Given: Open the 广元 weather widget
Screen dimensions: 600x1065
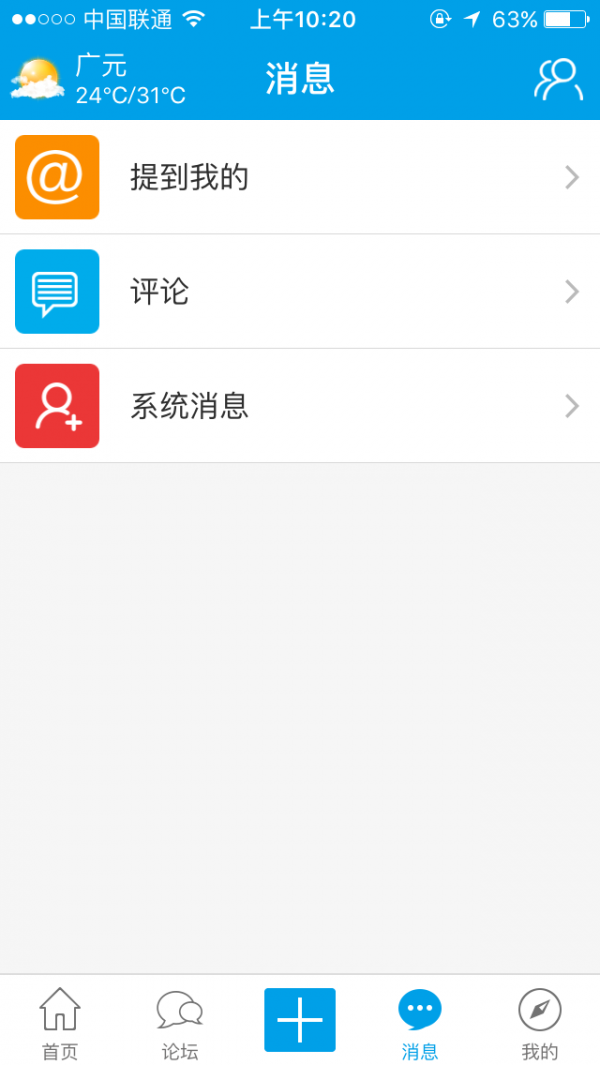Looking at the screenshot, I should point(98,80).
